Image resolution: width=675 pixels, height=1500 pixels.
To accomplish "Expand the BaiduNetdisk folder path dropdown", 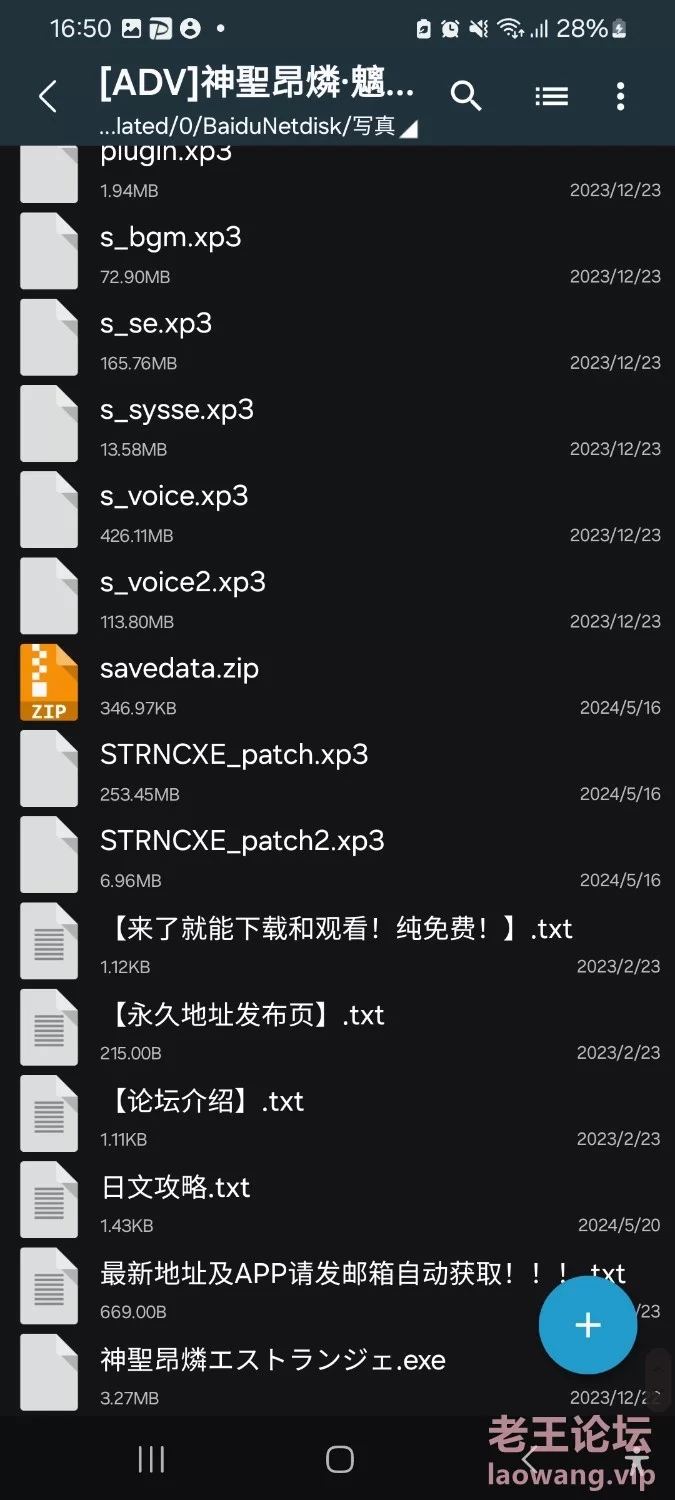I will [259, 127].
